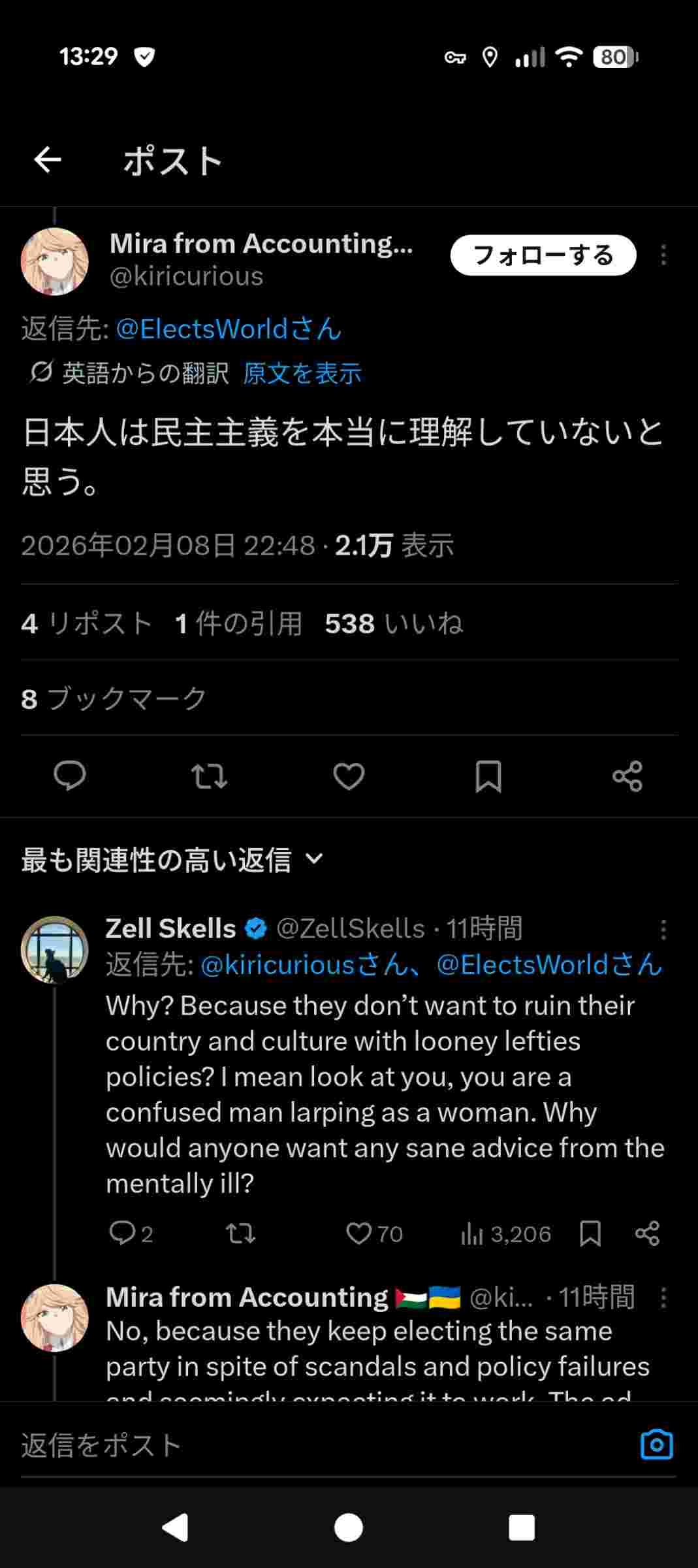698x1568 pixels.
Task: Like the main post
Action: [x=349, y=776]
